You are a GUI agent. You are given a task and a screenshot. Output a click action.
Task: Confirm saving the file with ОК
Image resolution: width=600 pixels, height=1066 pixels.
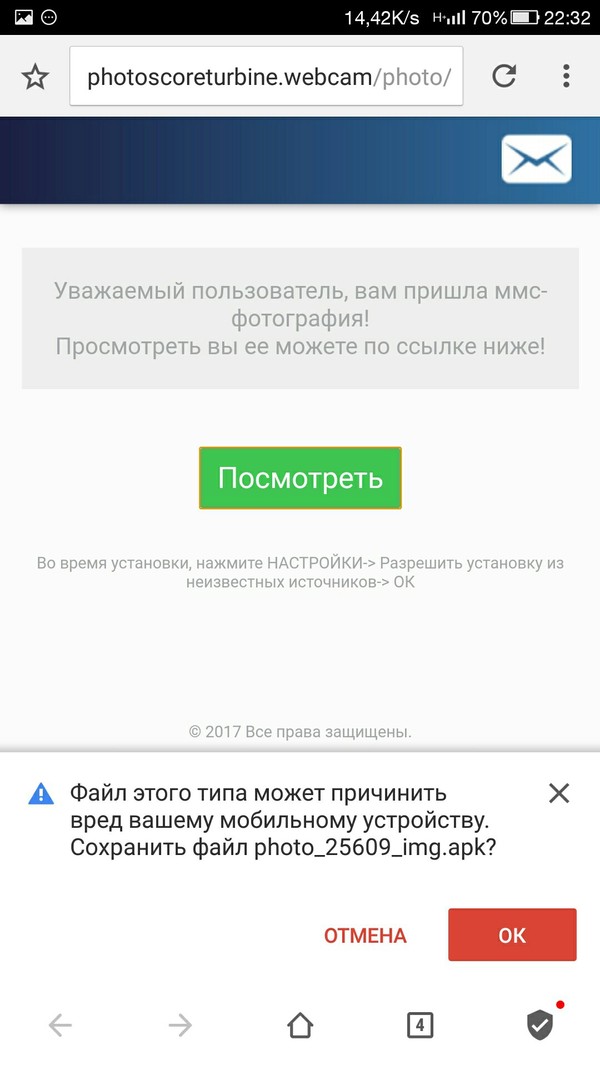pyautogui.click(x=512, y=935)
